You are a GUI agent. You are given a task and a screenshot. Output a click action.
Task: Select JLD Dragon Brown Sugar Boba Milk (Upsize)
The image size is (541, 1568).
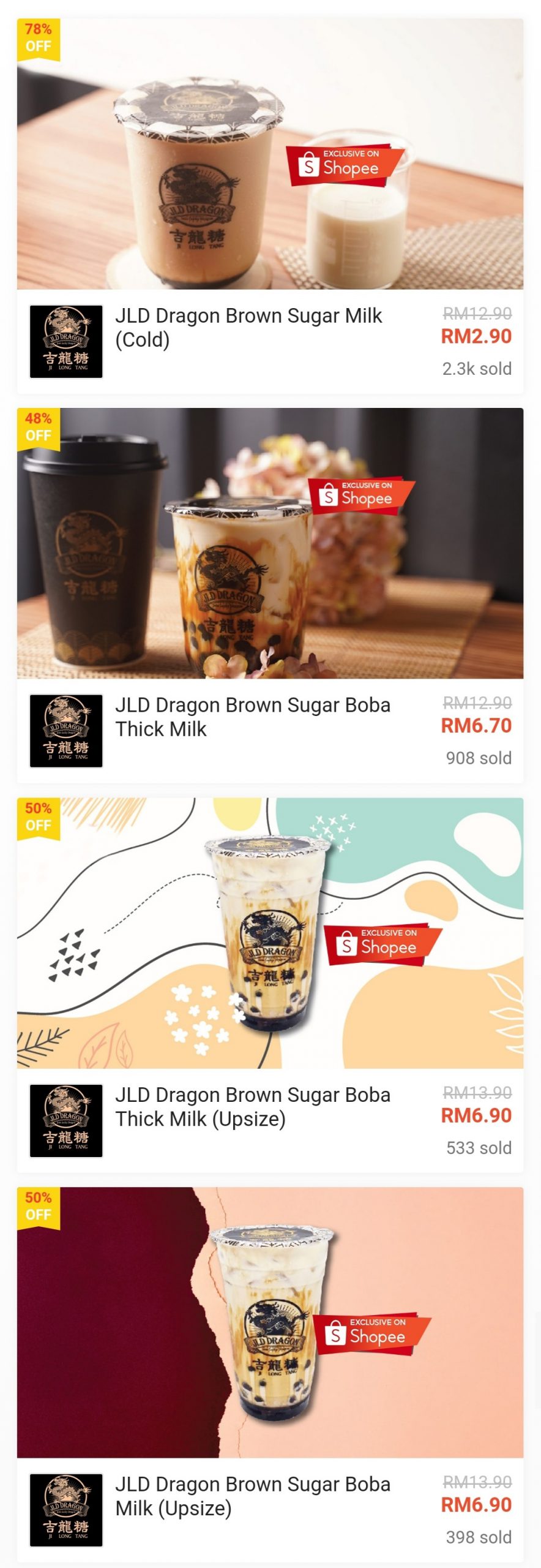click(x=252, y=1495)
